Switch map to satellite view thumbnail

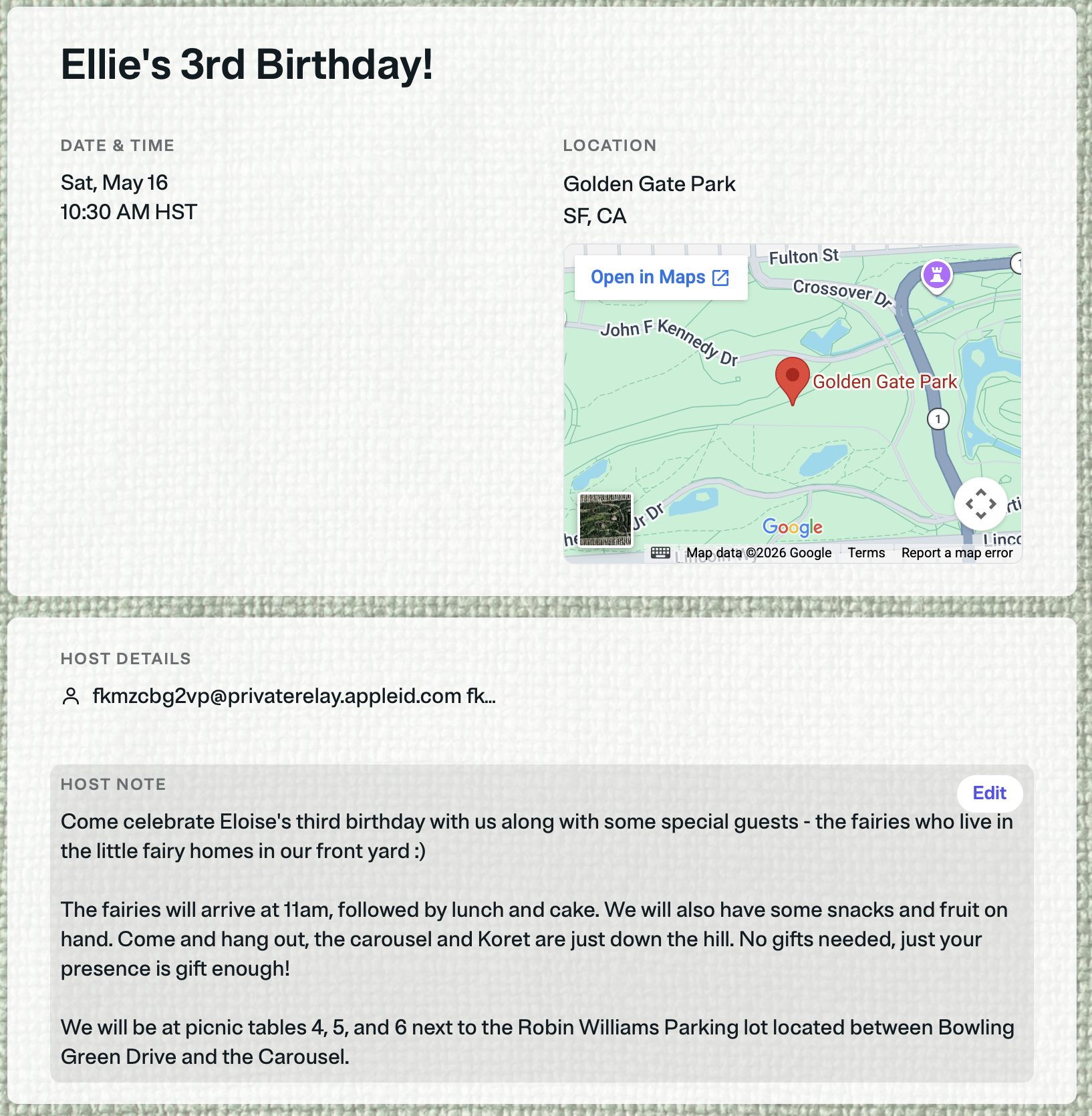[x=605, y=520]
